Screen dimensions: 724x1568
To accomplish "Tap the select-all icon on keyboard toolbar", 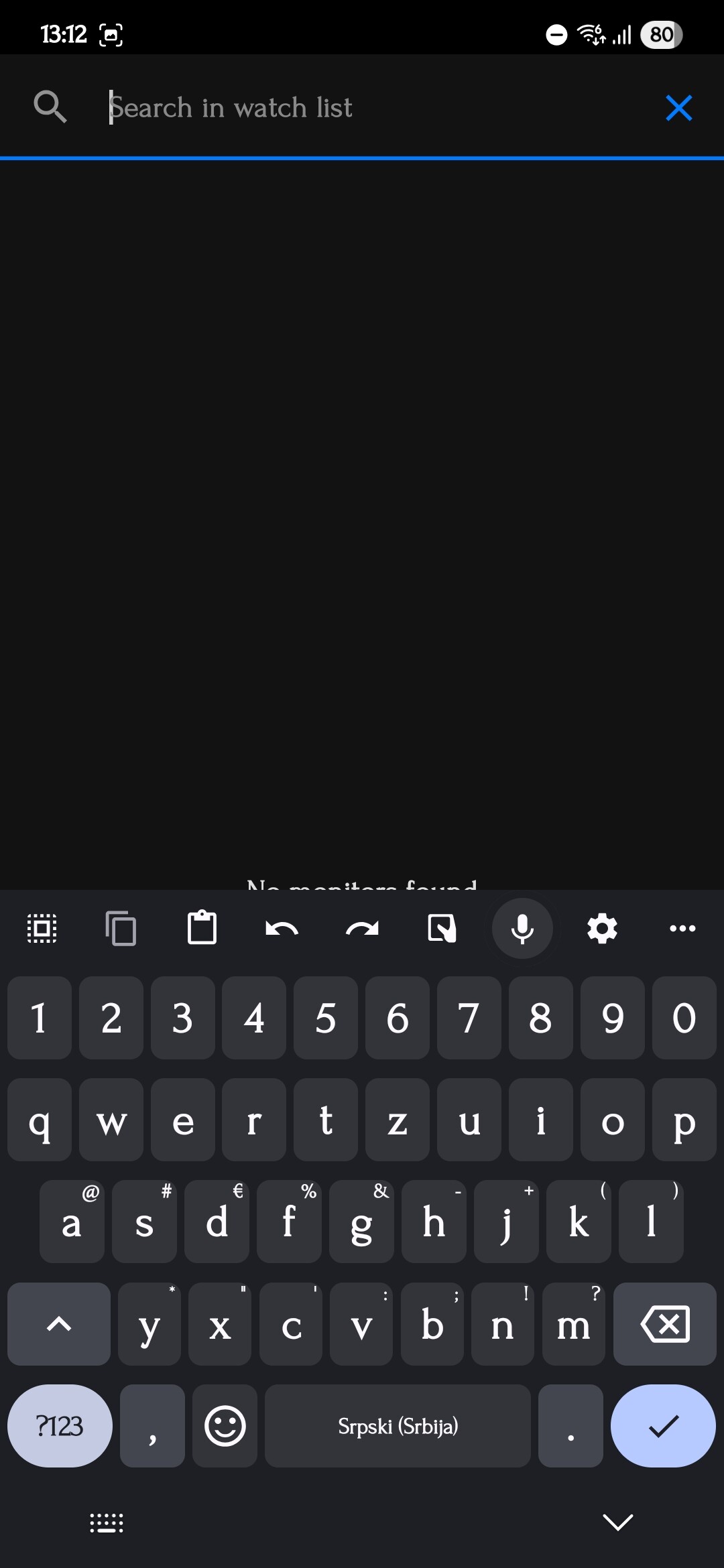I will [42, 928].
